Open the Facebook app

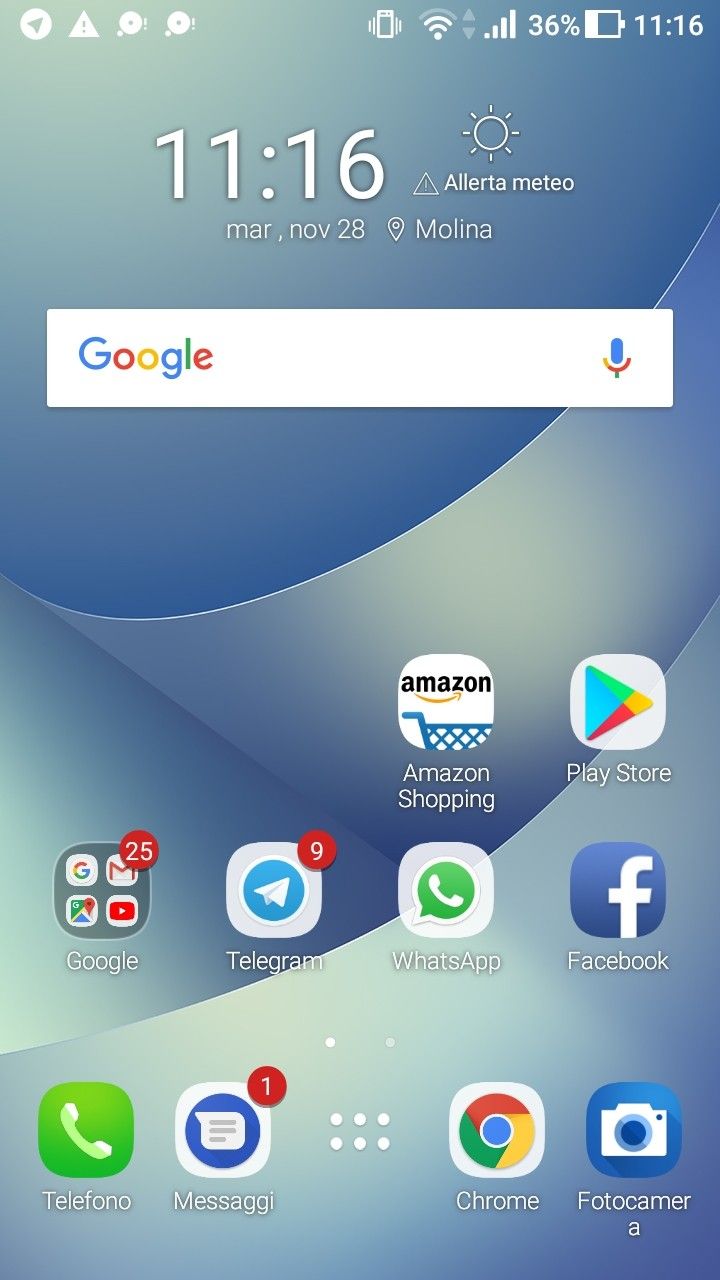[x=617, y=890]
